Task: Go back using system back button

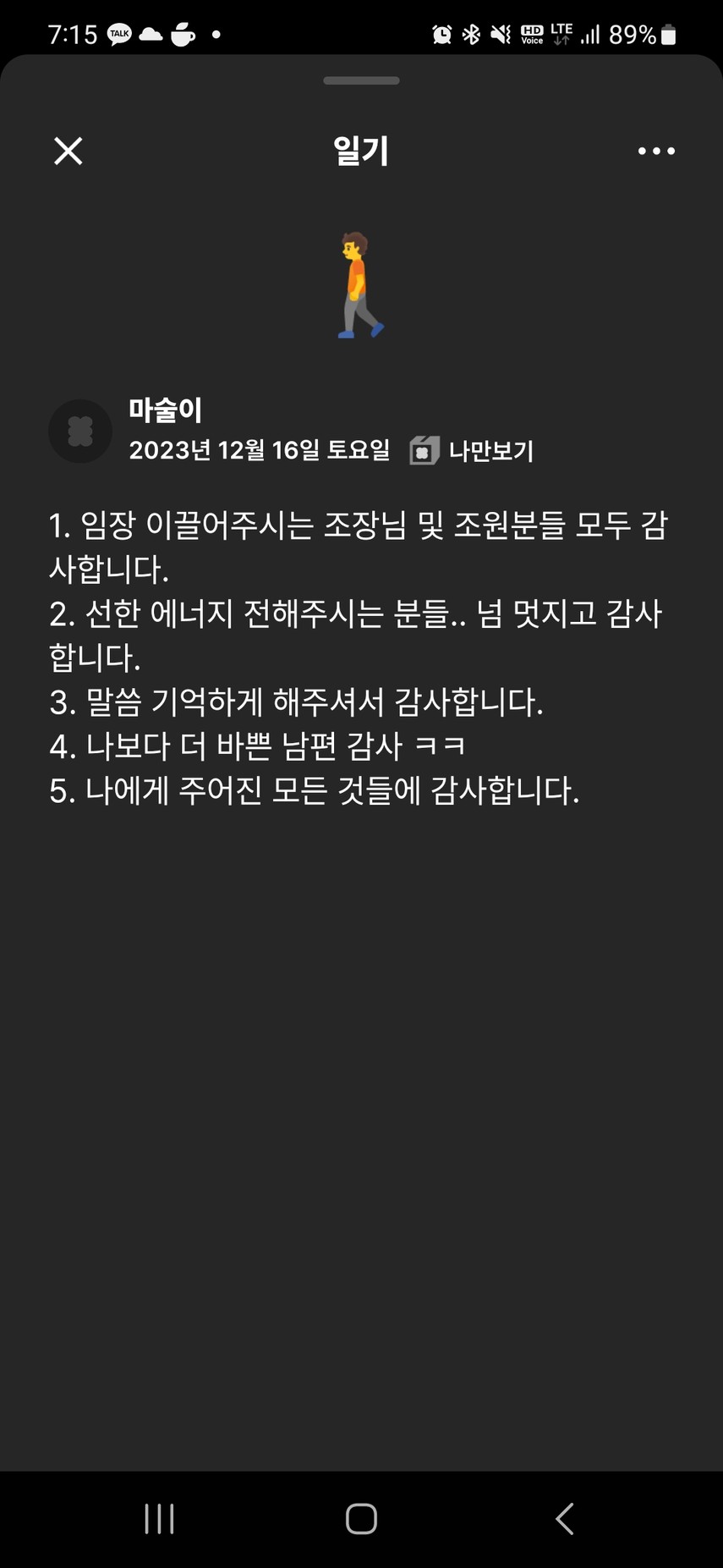Action: tap(565, 1519)
